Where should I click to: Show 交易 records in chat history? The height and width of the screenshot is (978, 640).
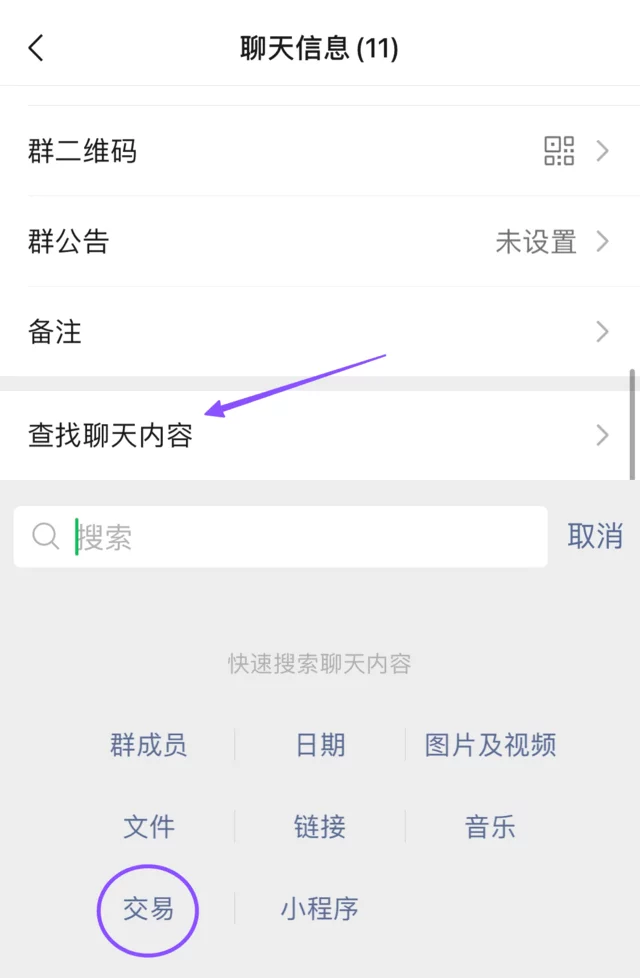tap(148, 909)
